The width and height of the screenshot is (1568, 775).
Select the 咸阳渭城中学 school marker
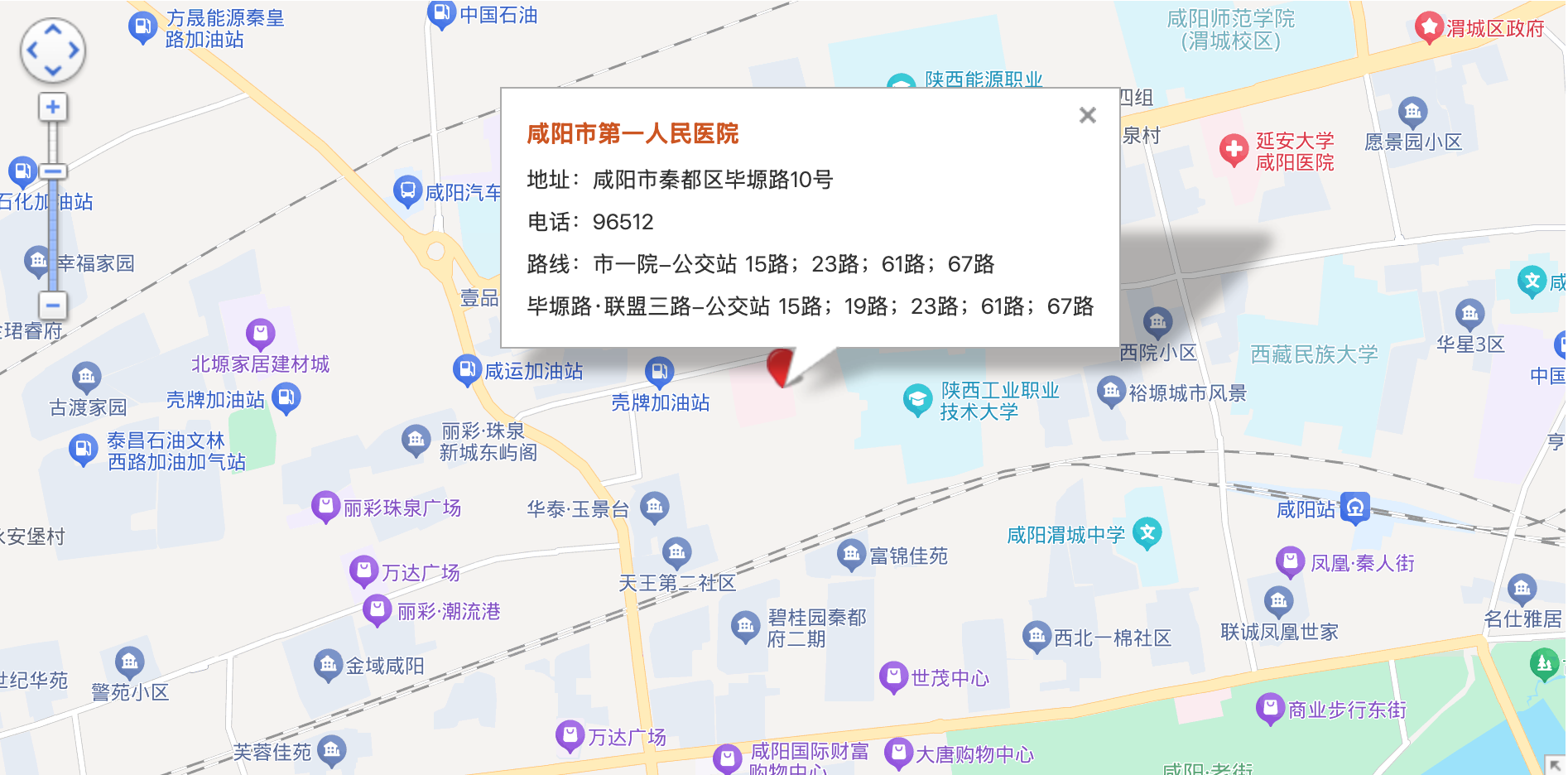1147,532
